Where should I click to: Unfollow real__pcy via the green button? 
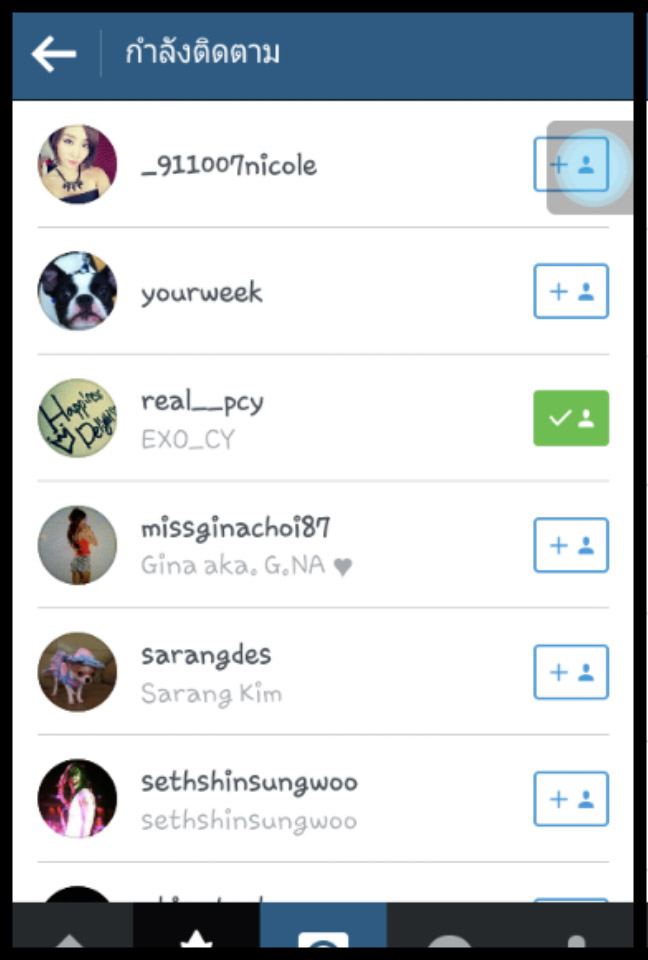(571, 418)
